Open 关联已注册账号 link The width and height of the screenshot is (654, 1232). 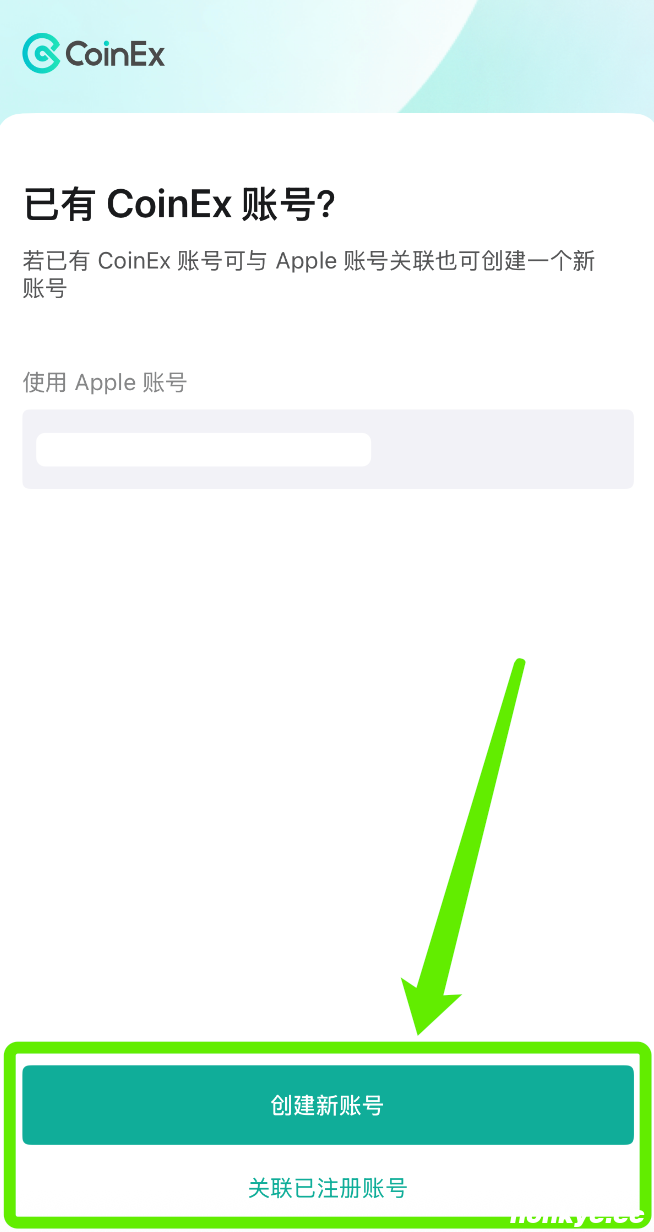point(327,1188)
